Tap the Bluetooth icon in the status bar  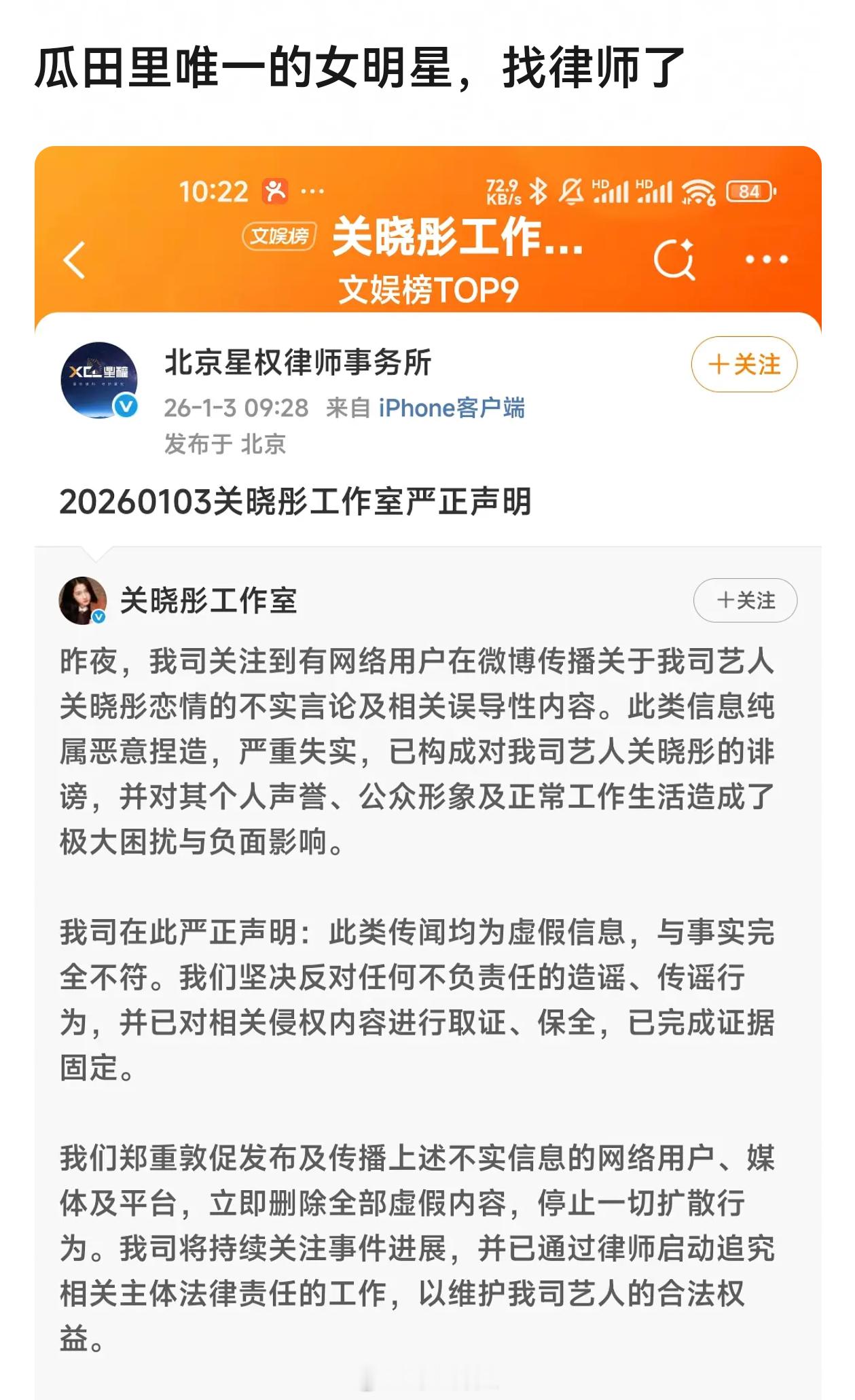[539, 190]
